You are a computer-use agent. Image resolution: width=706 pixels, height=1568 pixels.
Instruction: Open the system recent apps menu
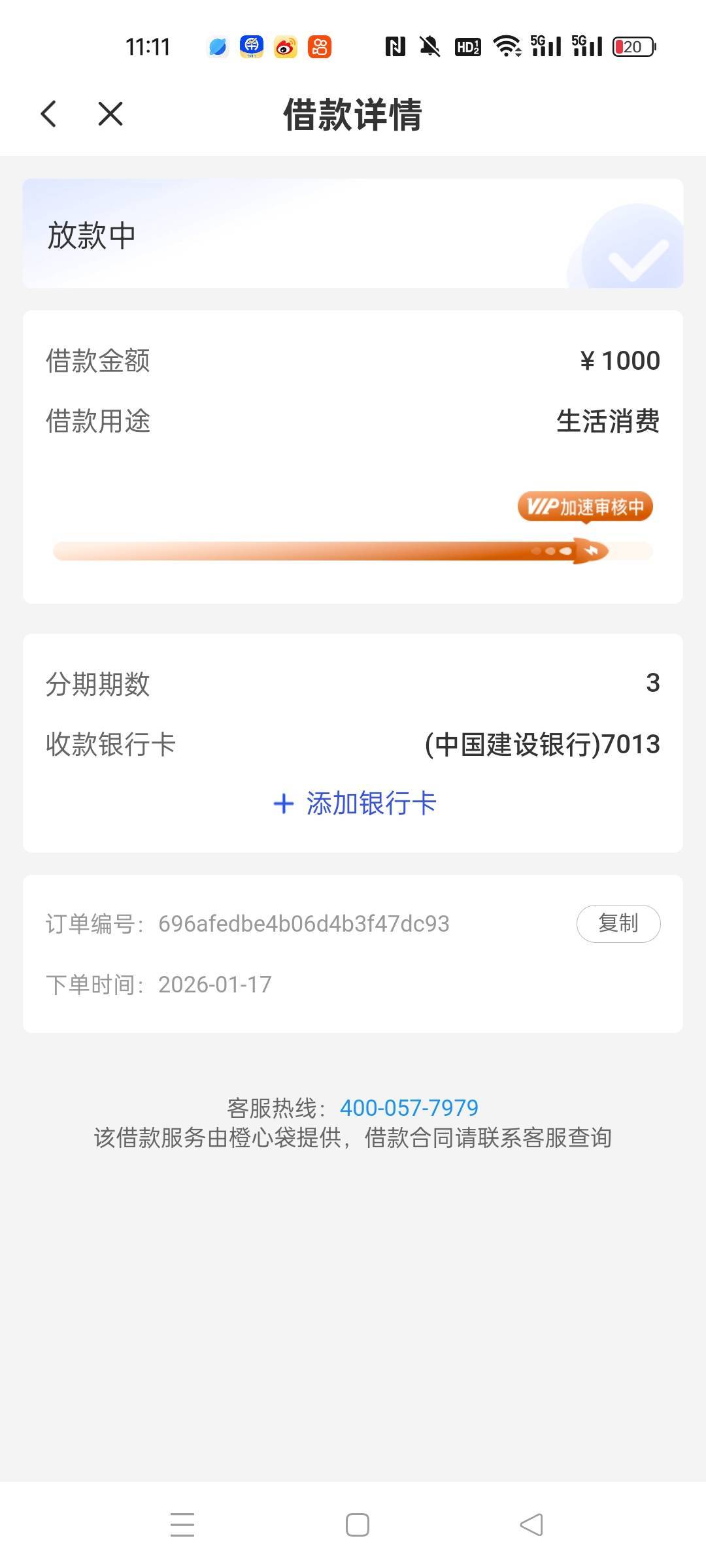[182, 1524]
